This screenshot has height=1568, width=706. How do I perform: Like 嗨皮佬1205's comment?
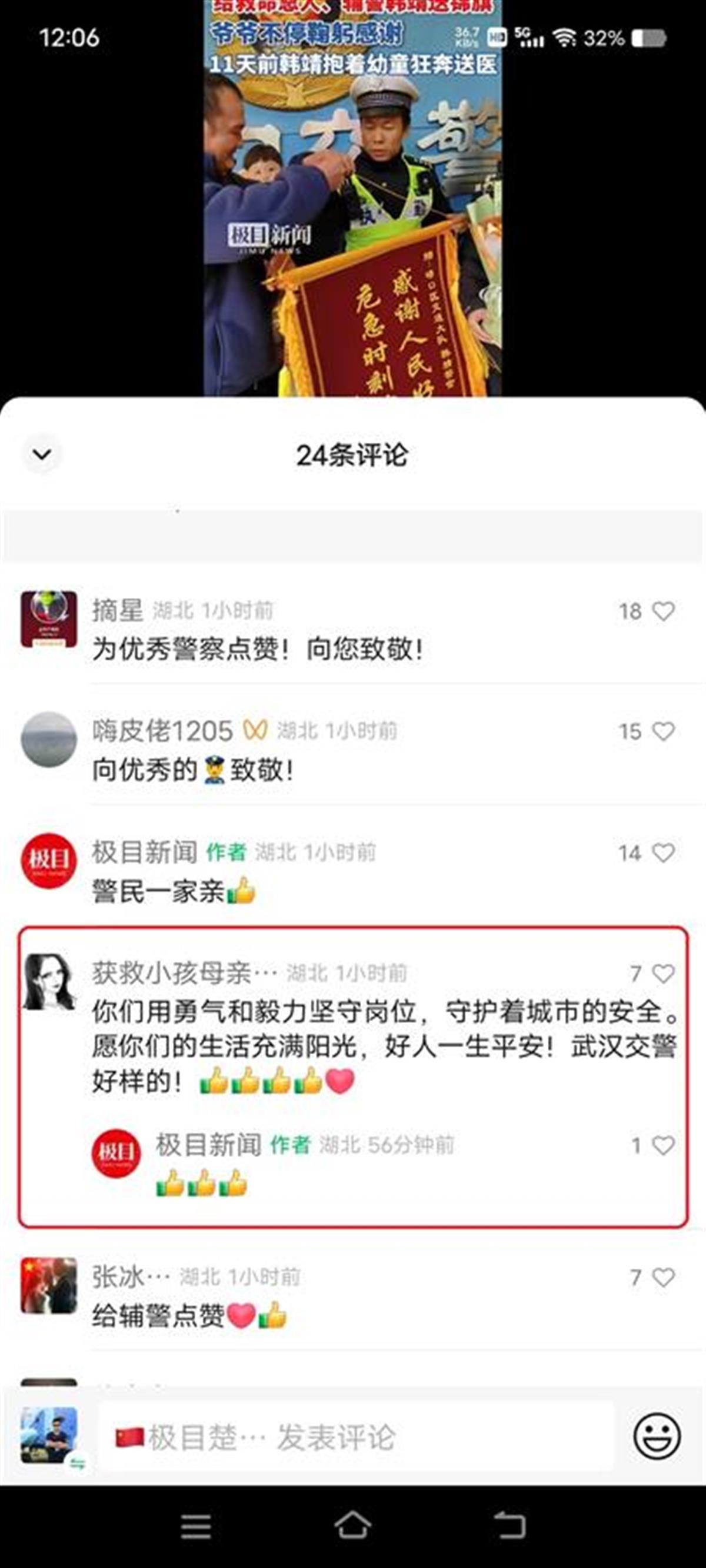click(662, 731)
